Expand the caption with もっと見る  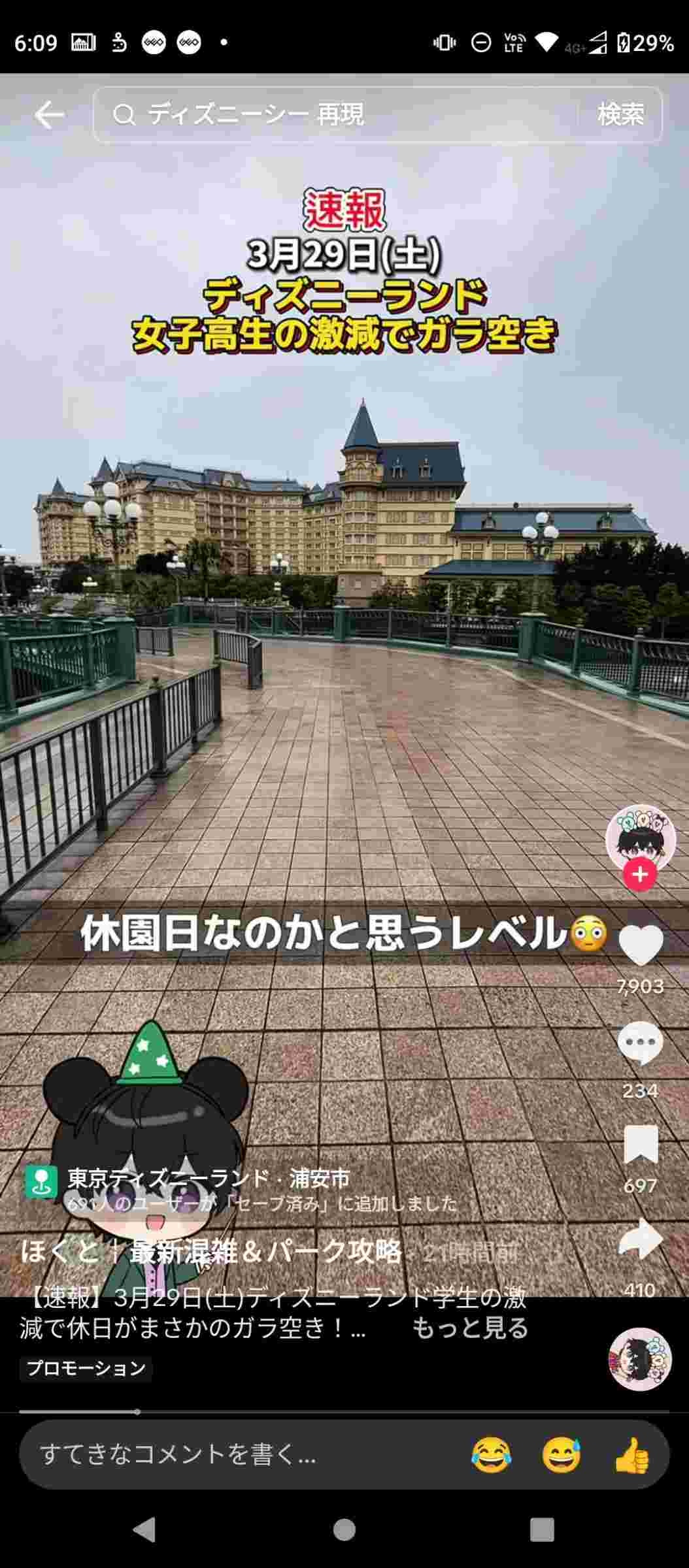click(x=469, y=1328)
